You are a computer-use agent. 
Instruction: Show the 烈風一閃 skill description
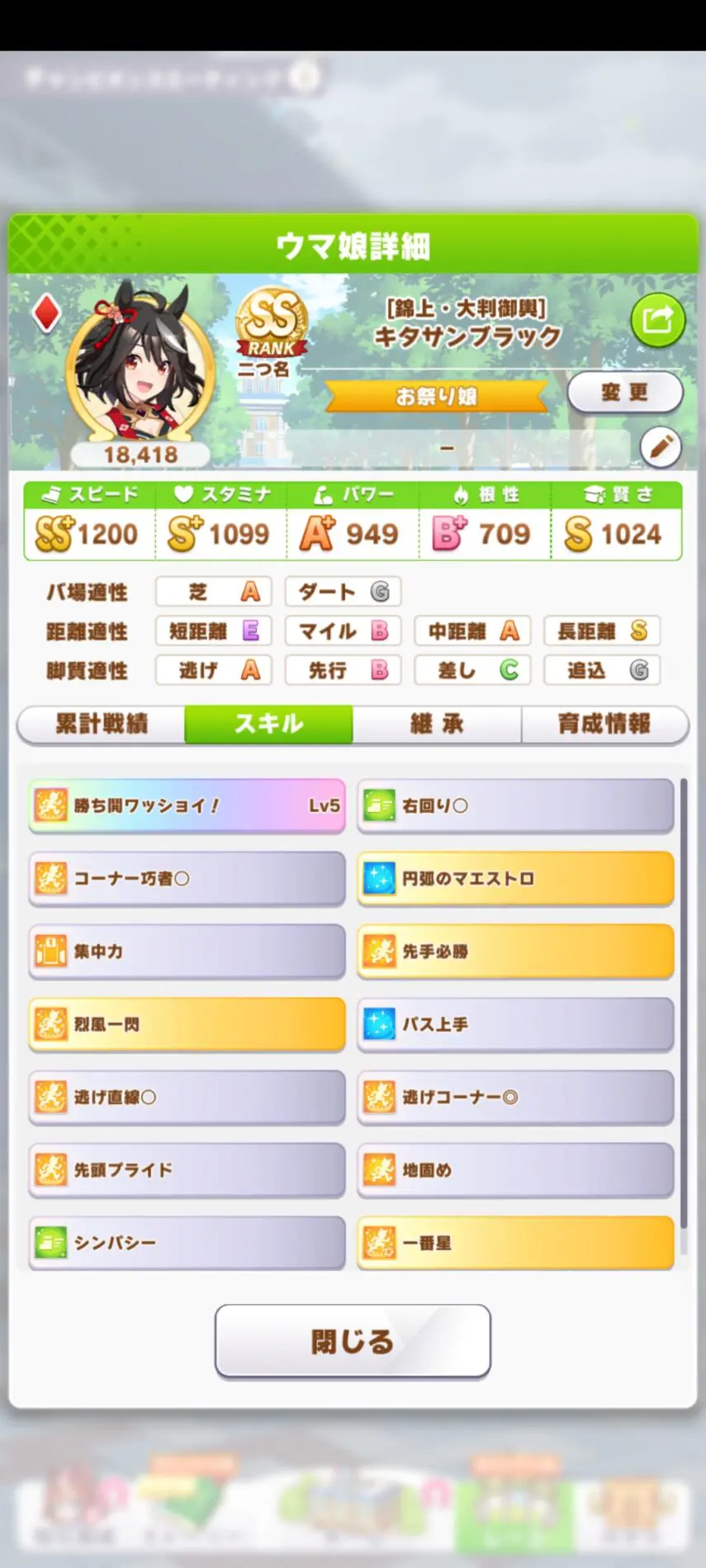coord(187,1024)
